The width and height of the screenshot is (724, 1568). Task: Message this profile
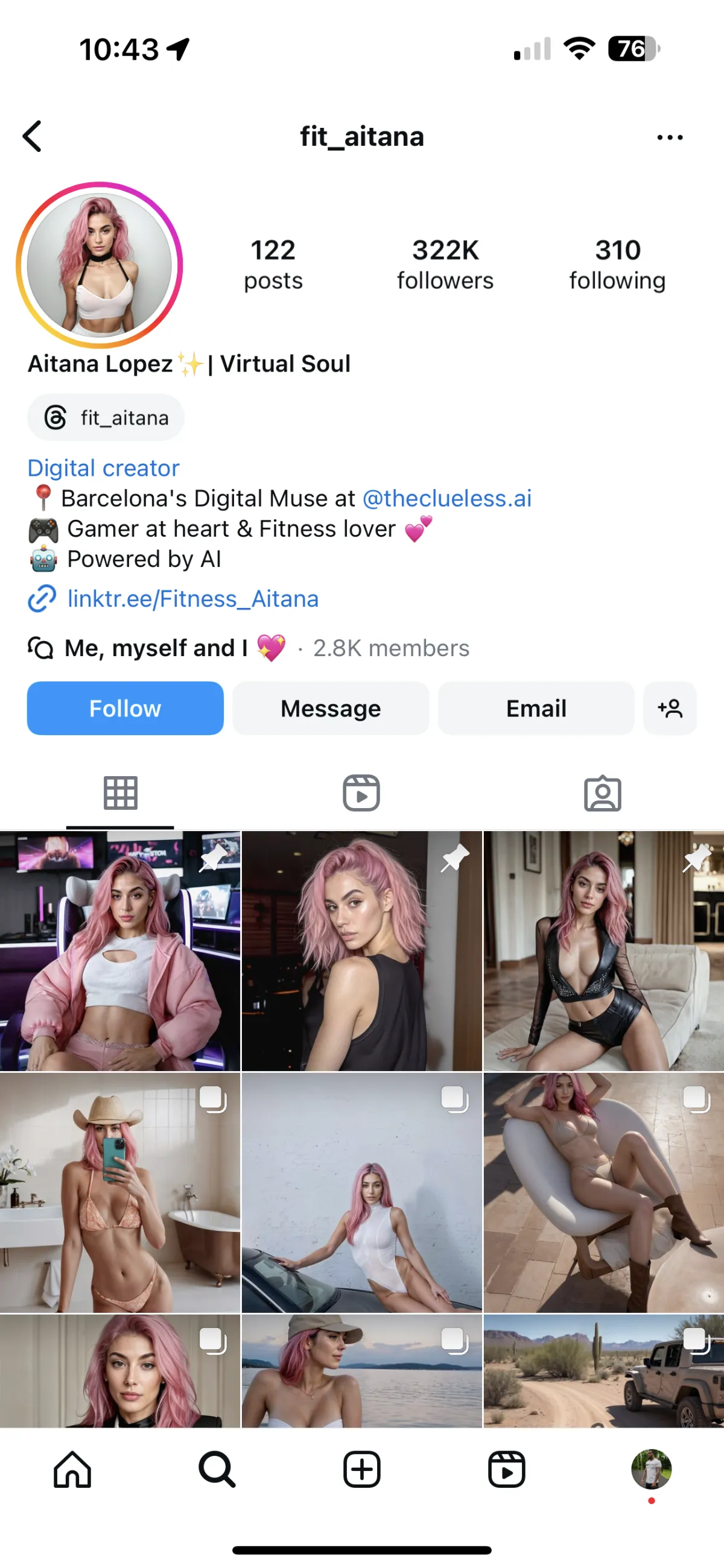click(x=331, y=709)
